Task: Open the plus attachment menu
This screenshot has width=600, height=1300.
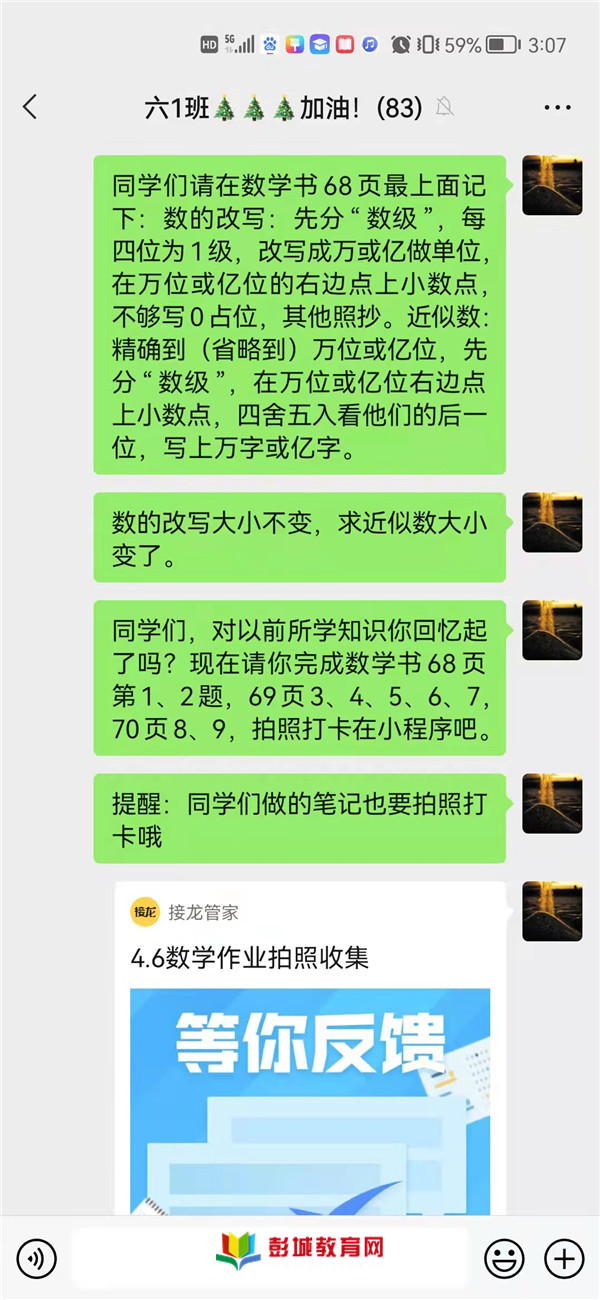Action: 563,1257
